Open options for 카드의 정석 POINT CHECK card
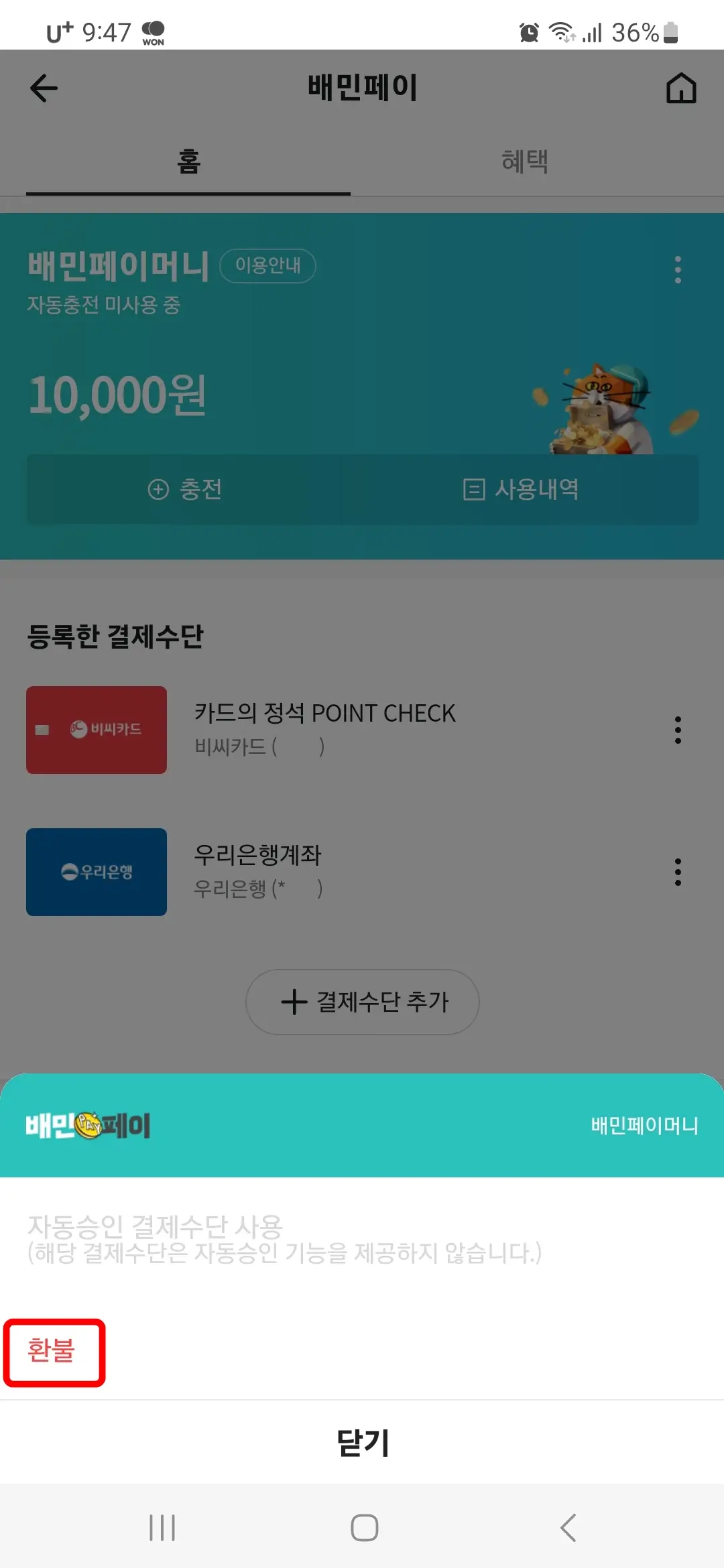The width and height of the screenshot is (724, 1568). pyautogui.click(x=678, y=730)
